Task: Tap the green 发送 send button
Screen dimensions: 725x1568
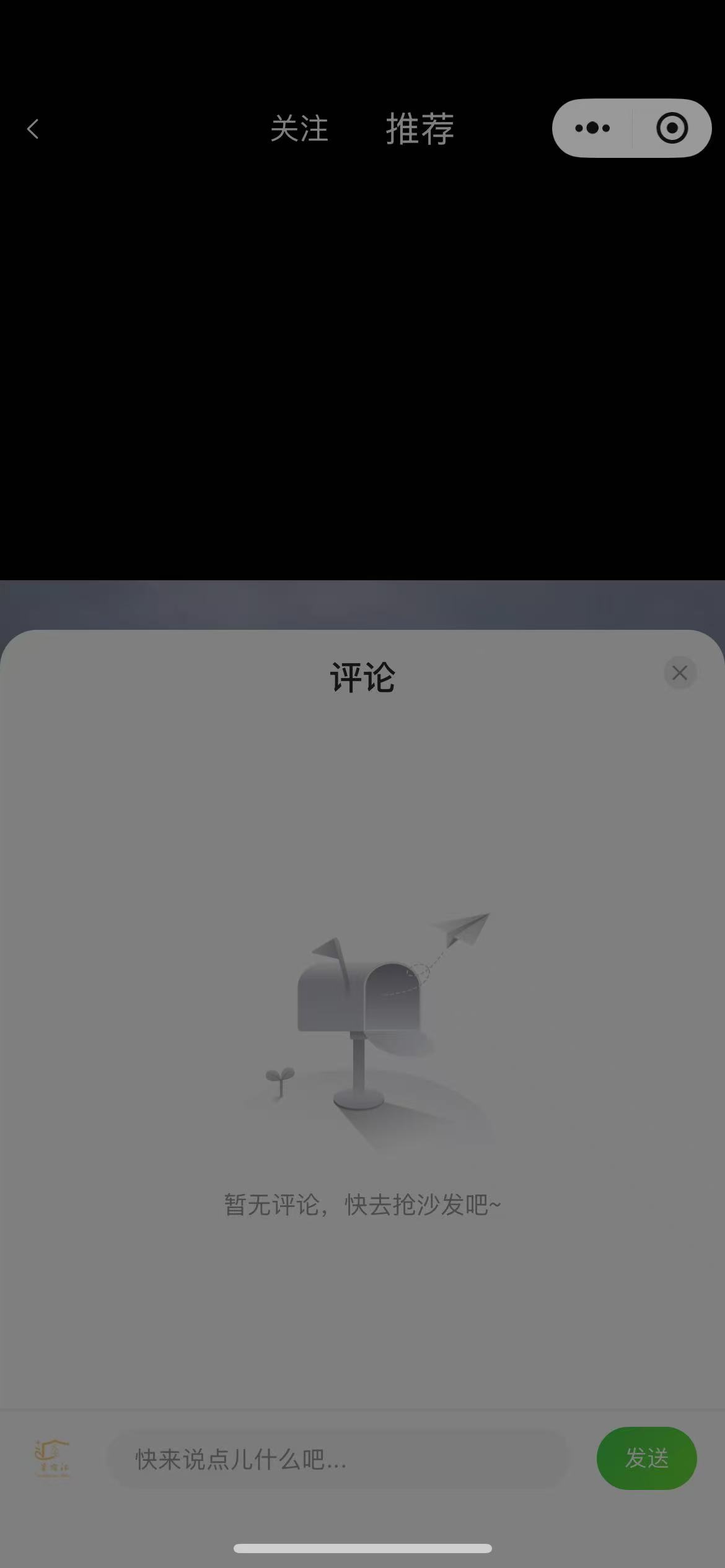Action: point(646,1458)
